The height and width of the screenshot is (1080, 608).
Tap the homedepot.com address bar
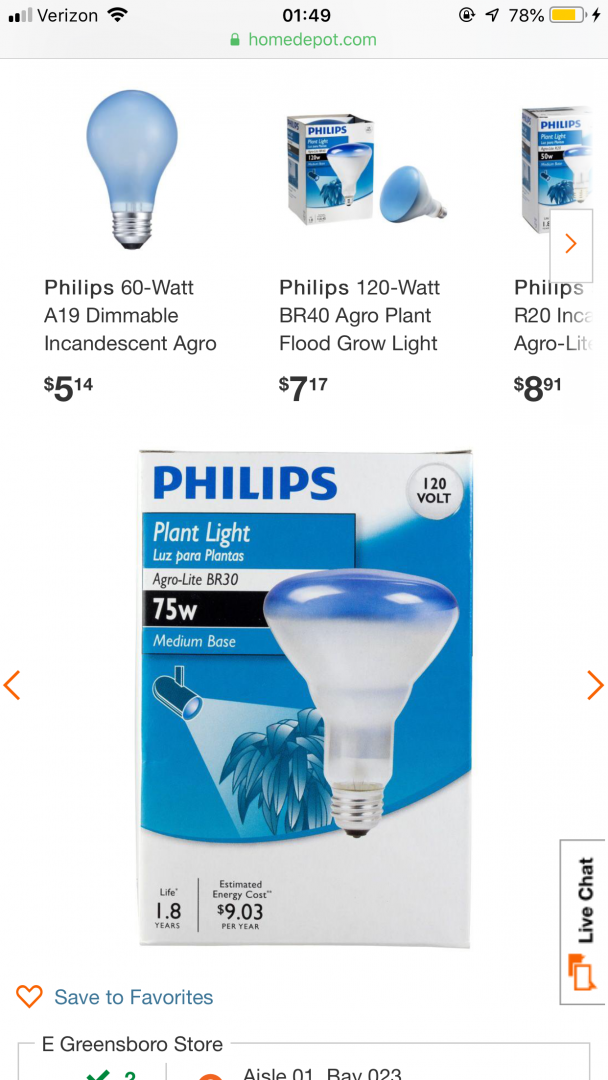(x=303, y=40)
